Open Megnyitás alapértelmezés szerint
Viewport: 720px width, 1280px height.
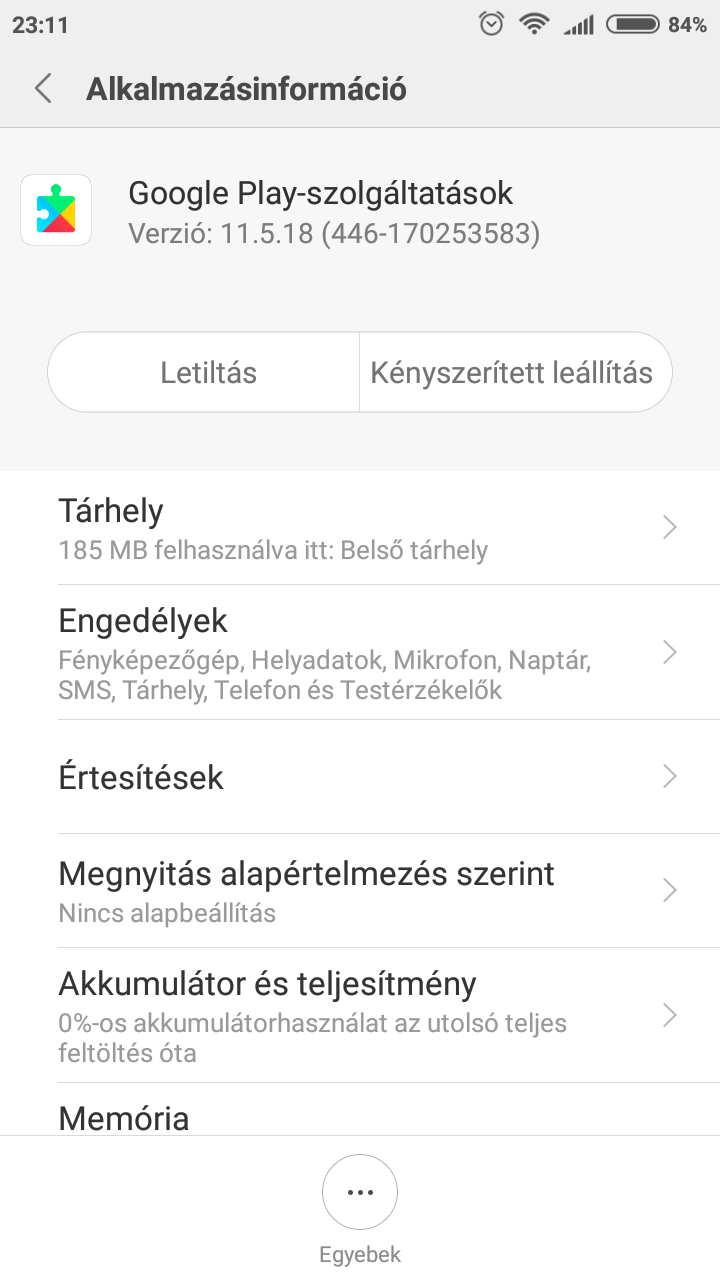pos(360,890)
